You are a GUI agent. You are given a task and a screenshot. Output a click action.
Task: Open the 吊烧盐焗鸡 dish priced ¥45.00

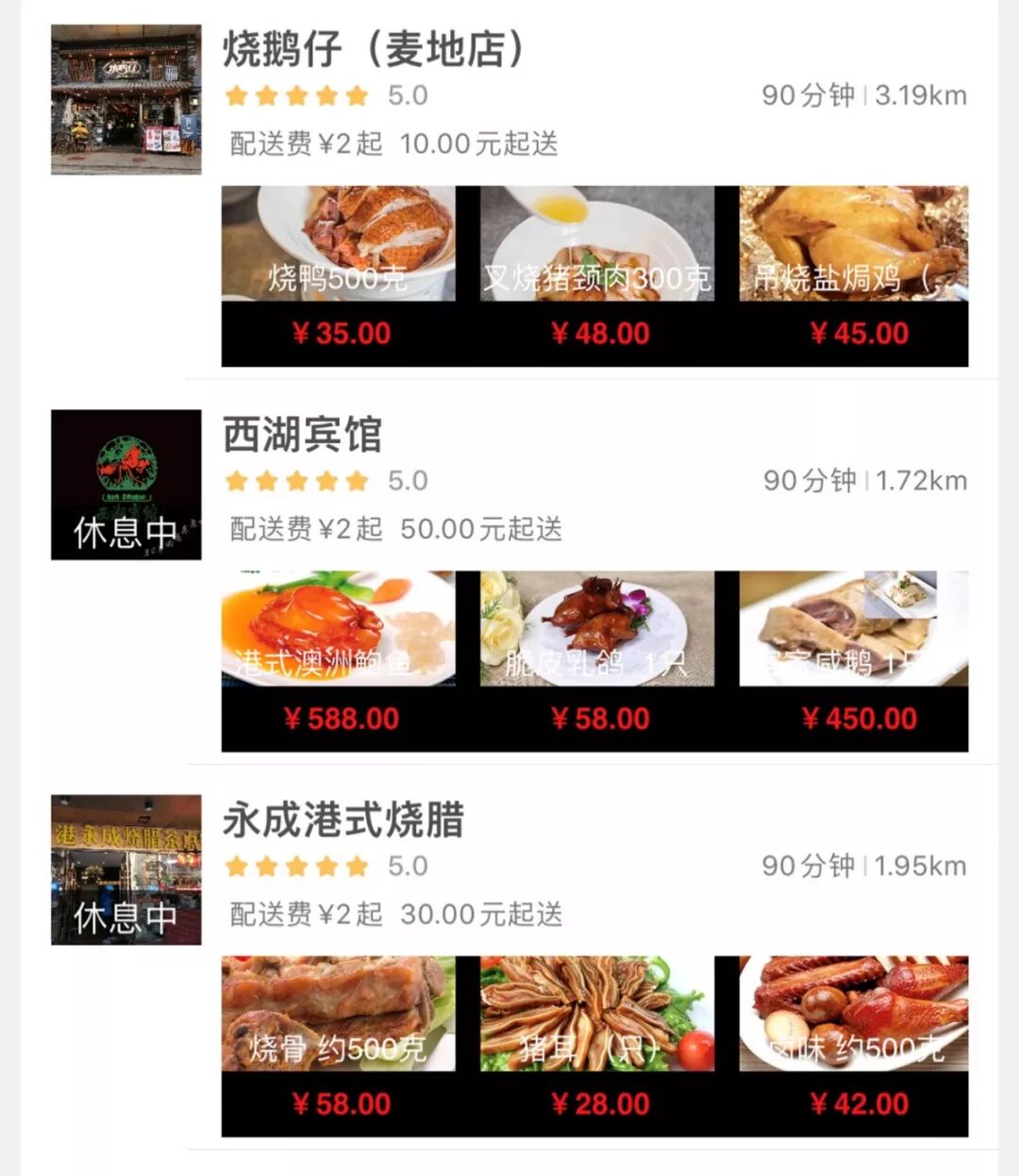click(x=854, y=274)
